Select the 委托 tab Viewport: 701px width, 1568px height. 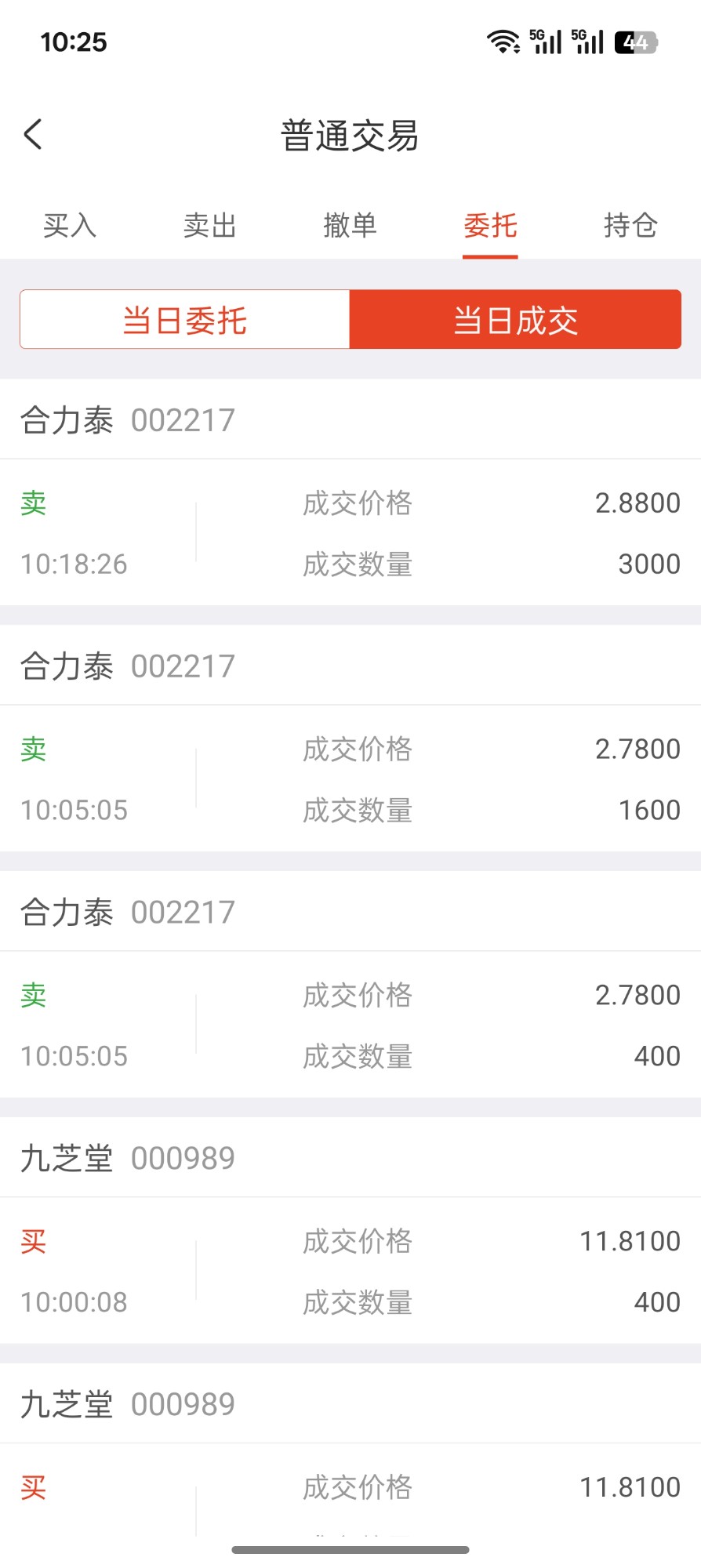pos(490,226)
